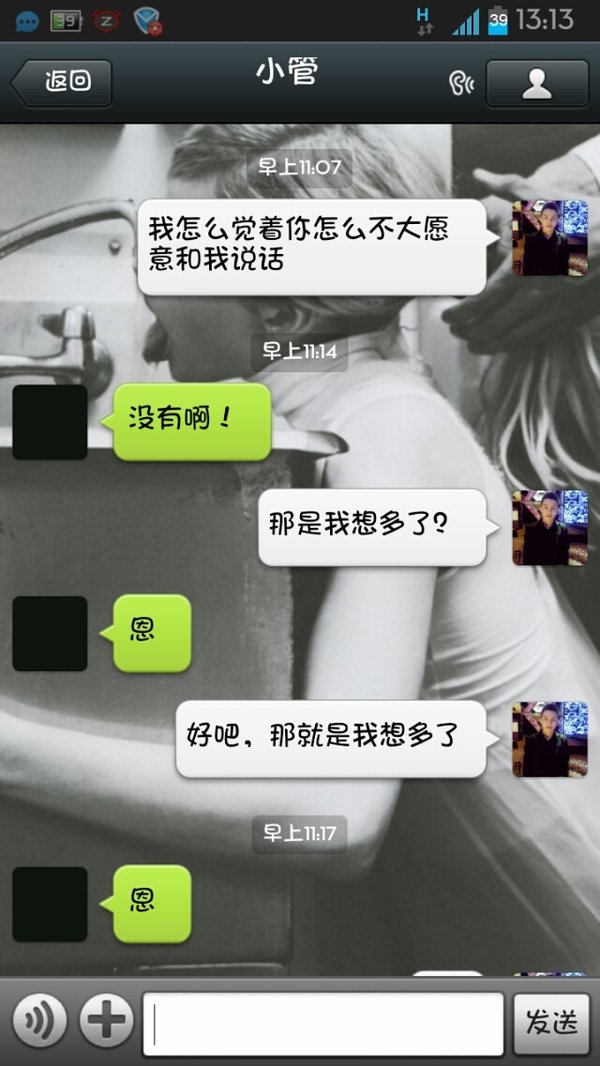Open the plus attachment menu
The image size is (600, 1066).
click(106, 1021)
